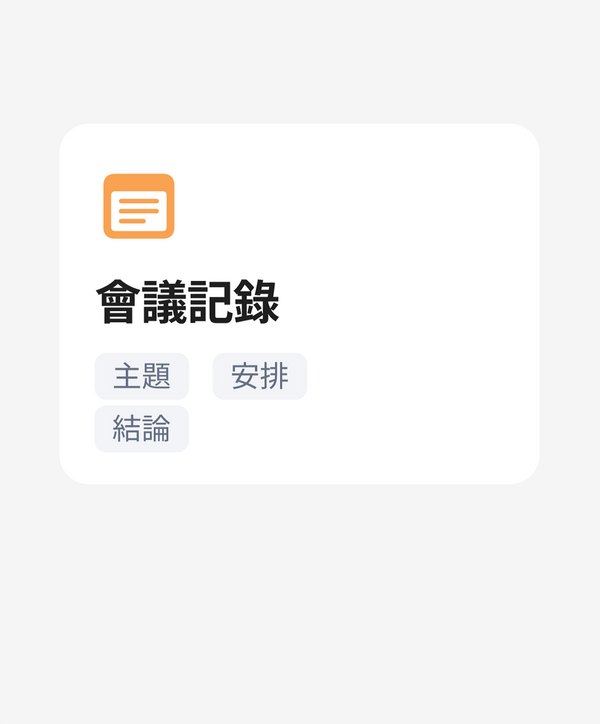
Task: Choose the 結論 chip
Action: point(142,428)
